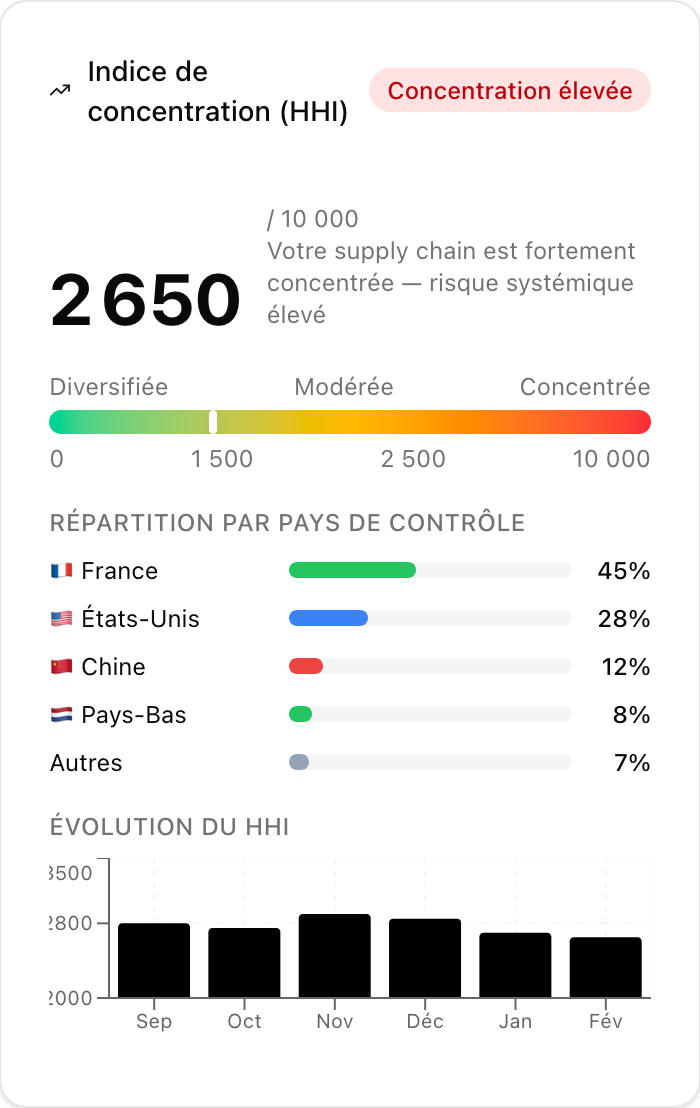Select the Oct bar in Évolution du HHI

coord(244,962)
